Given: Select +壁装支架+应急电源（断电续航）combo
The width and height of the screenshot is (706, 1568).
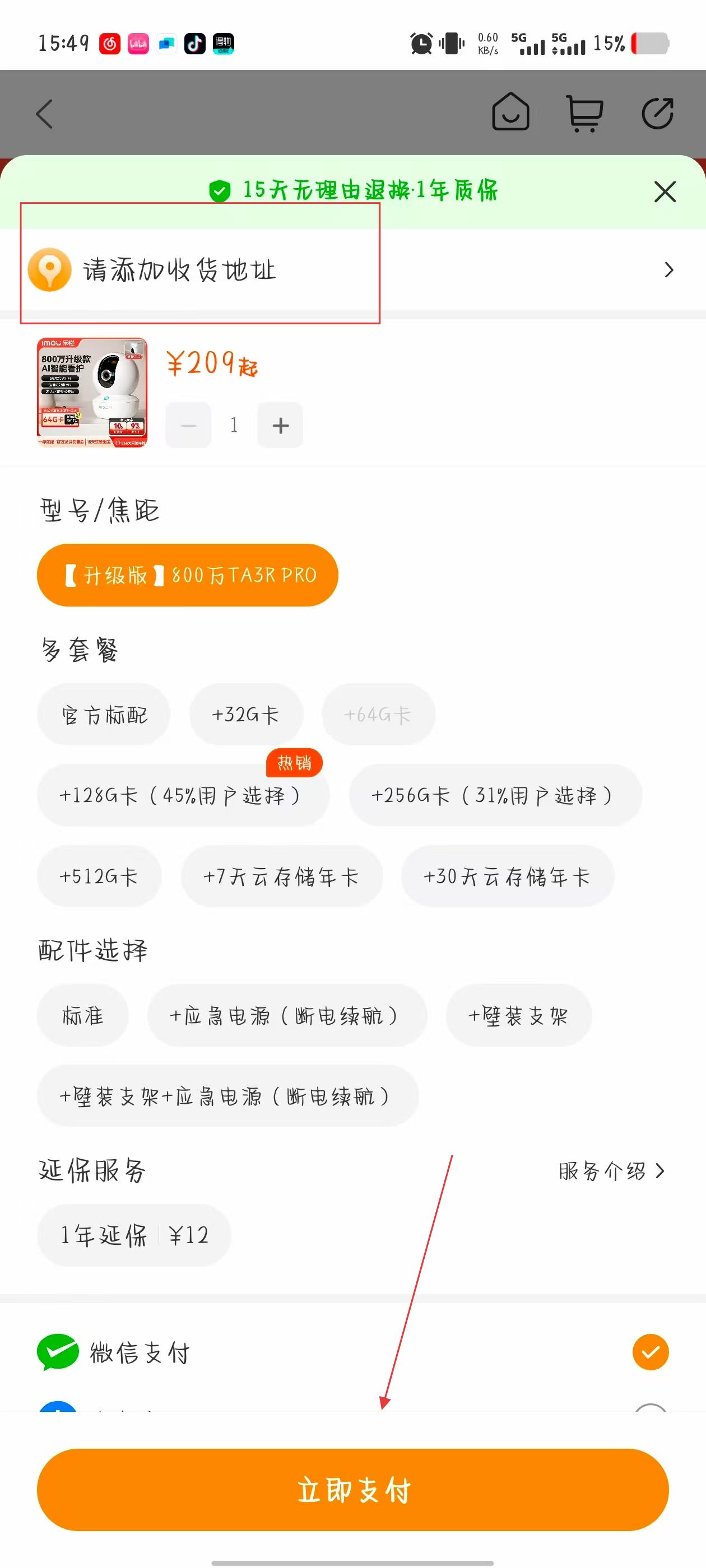Looking at the screenshot, I should [x=227, y=1096].
